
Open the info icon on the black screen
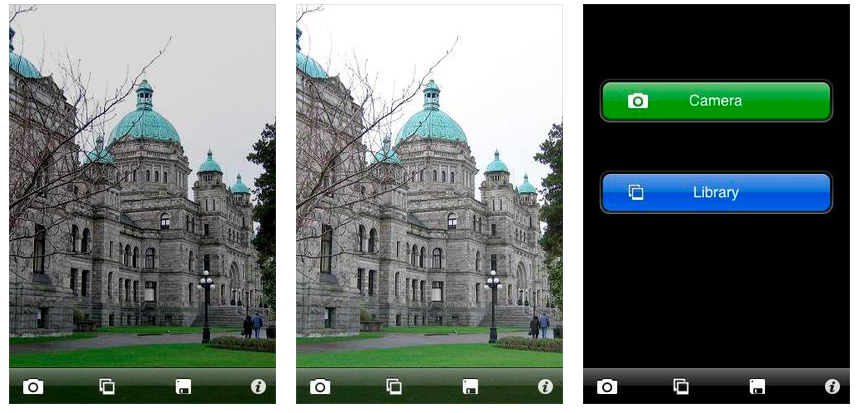(832, 386)
